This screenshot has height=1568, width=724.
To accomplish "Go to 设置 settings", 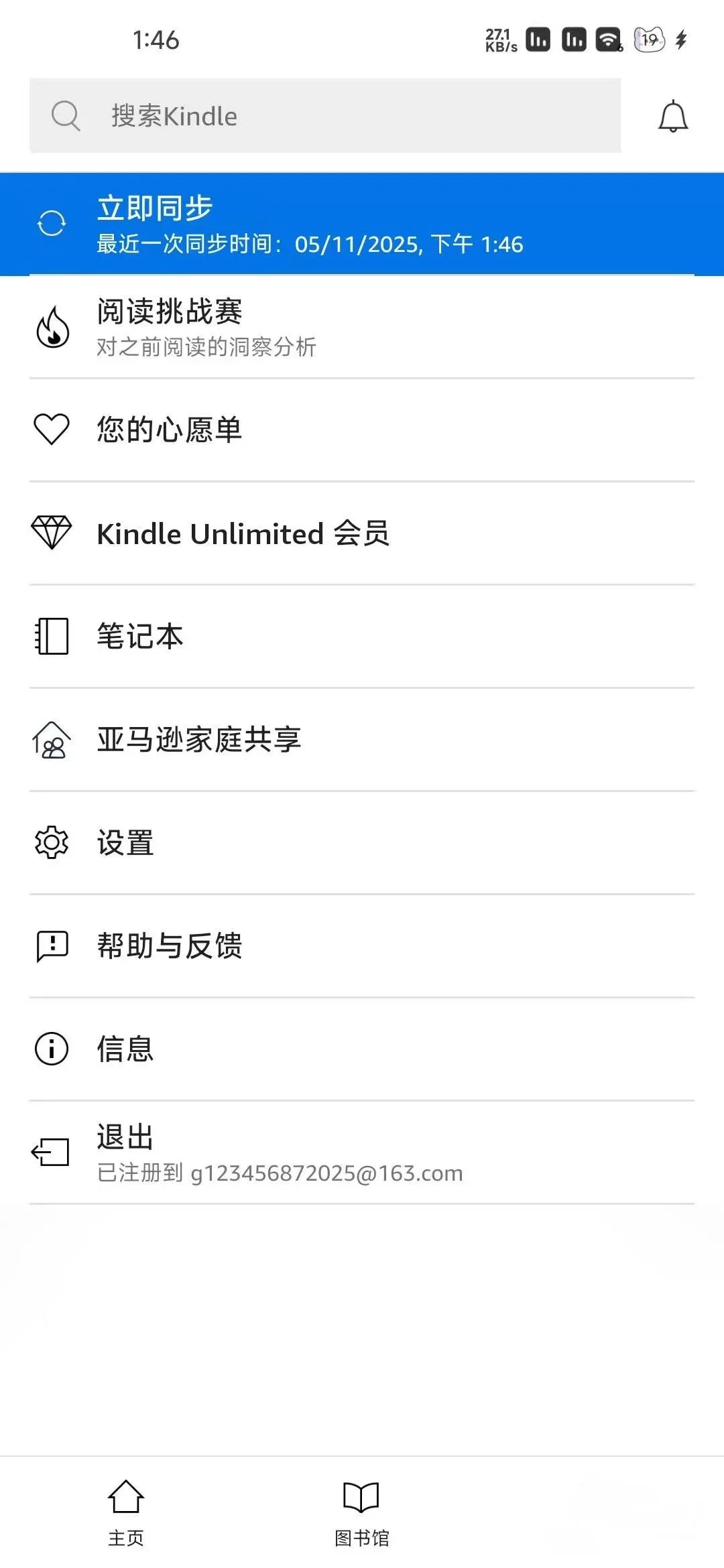I will pos(362,842).
